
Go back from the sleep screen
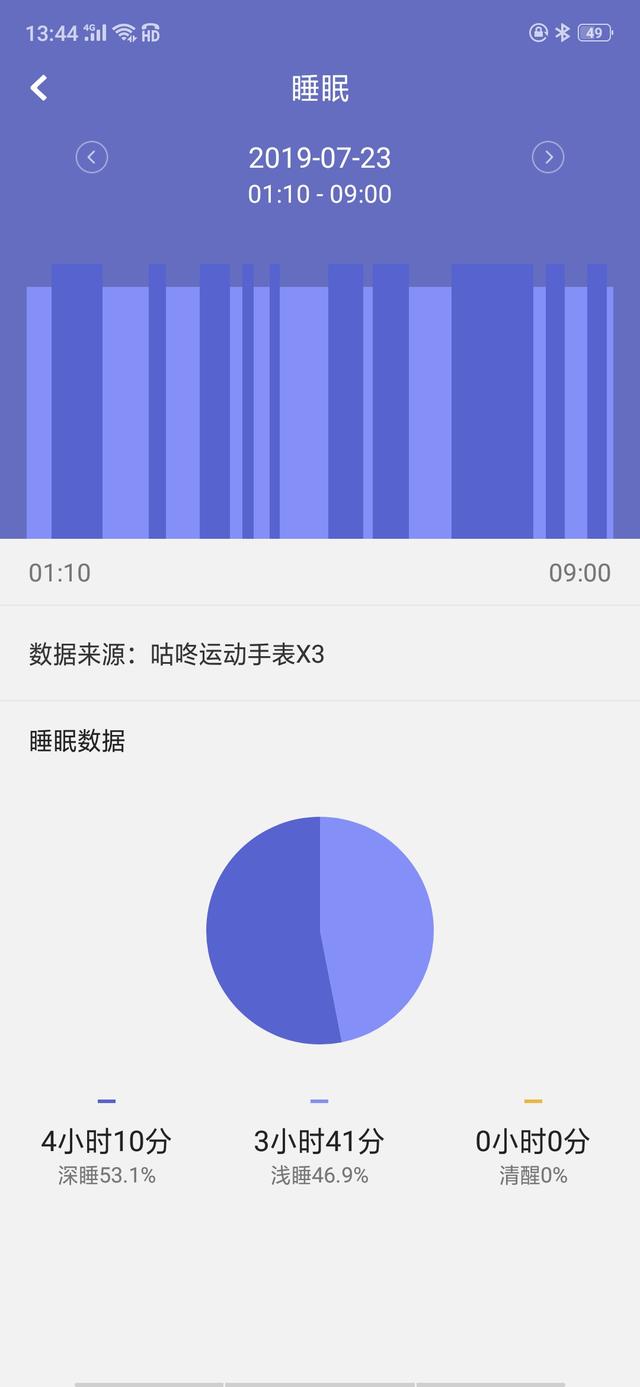coord(39,88)
